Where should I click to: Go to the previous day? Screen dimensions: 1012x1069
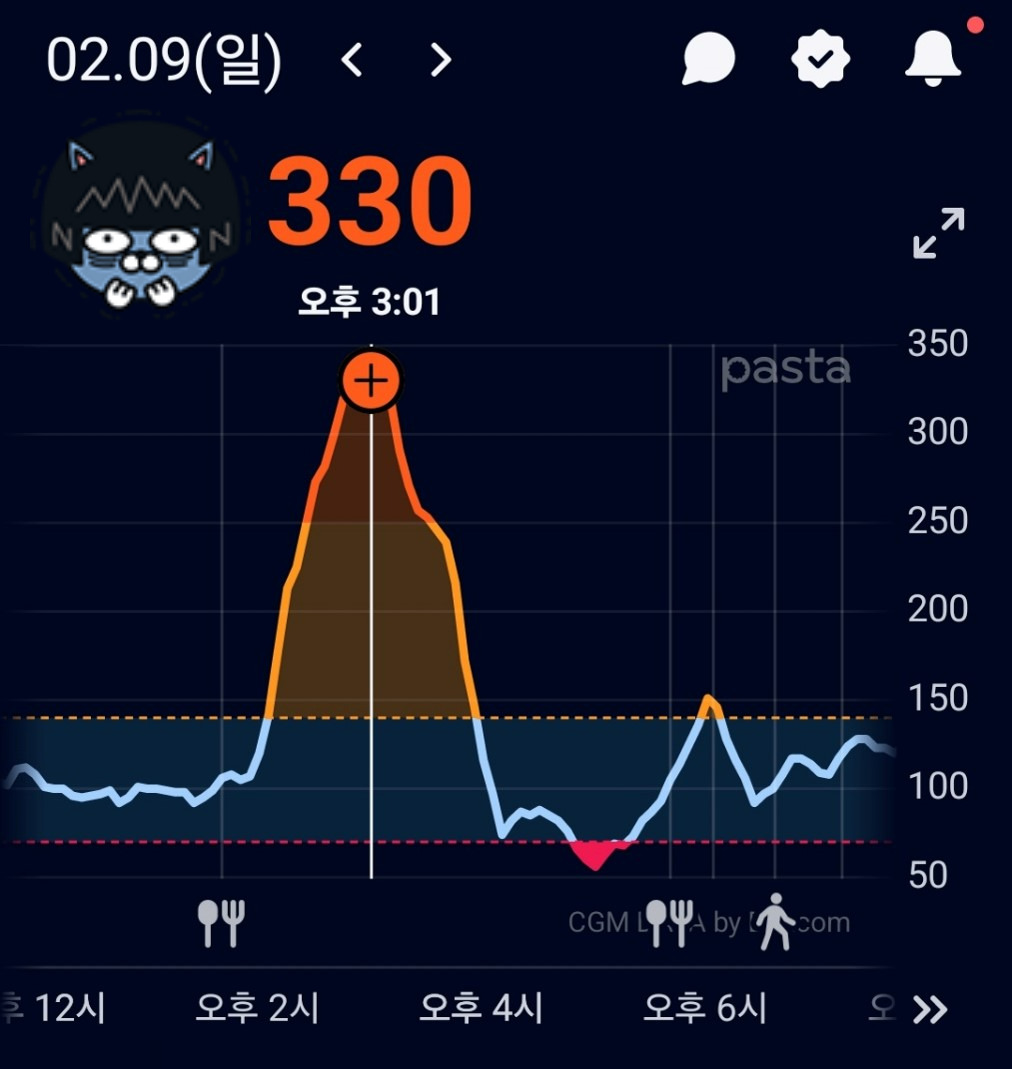tap(351, 61)
